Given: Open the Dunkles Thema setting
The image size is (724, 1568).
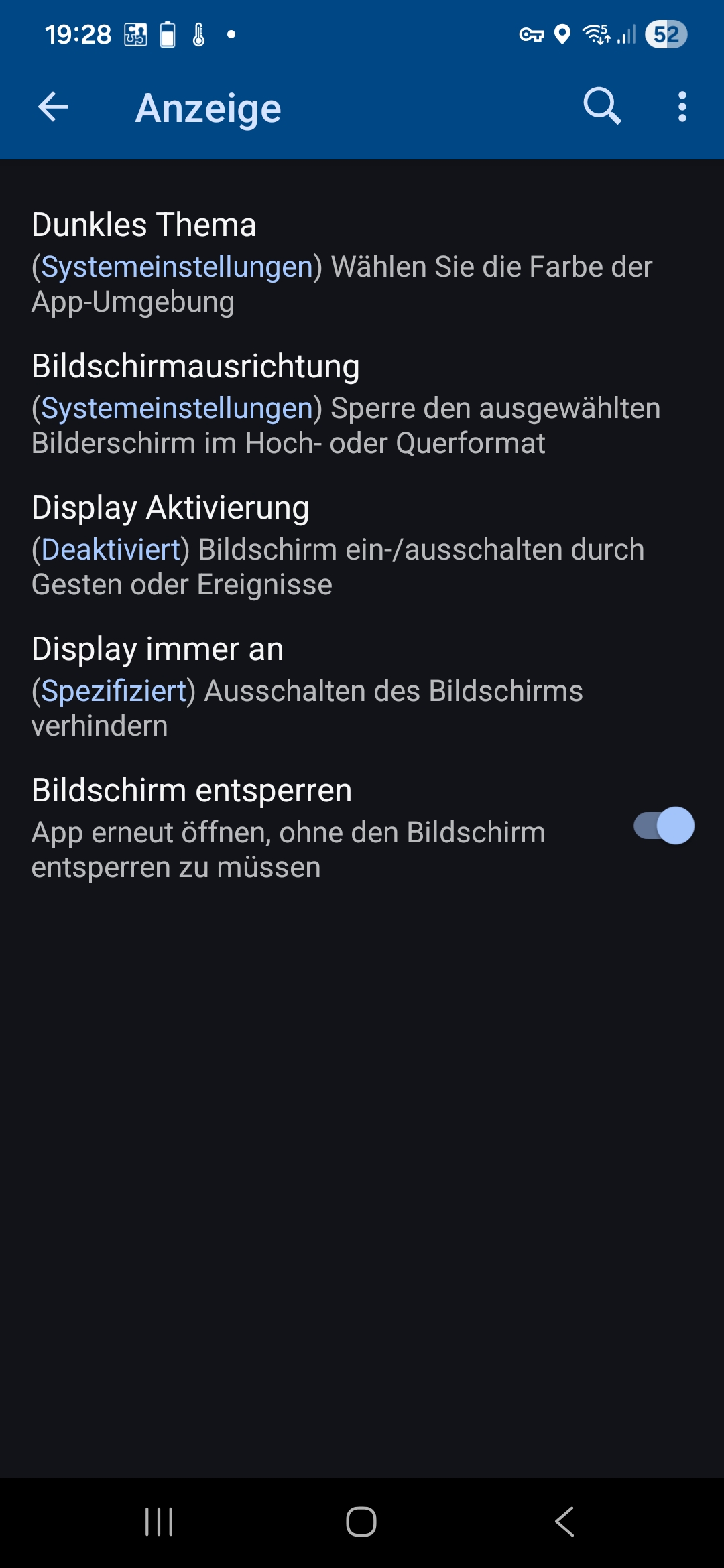Looking at the screenshot, I should 342,262.
